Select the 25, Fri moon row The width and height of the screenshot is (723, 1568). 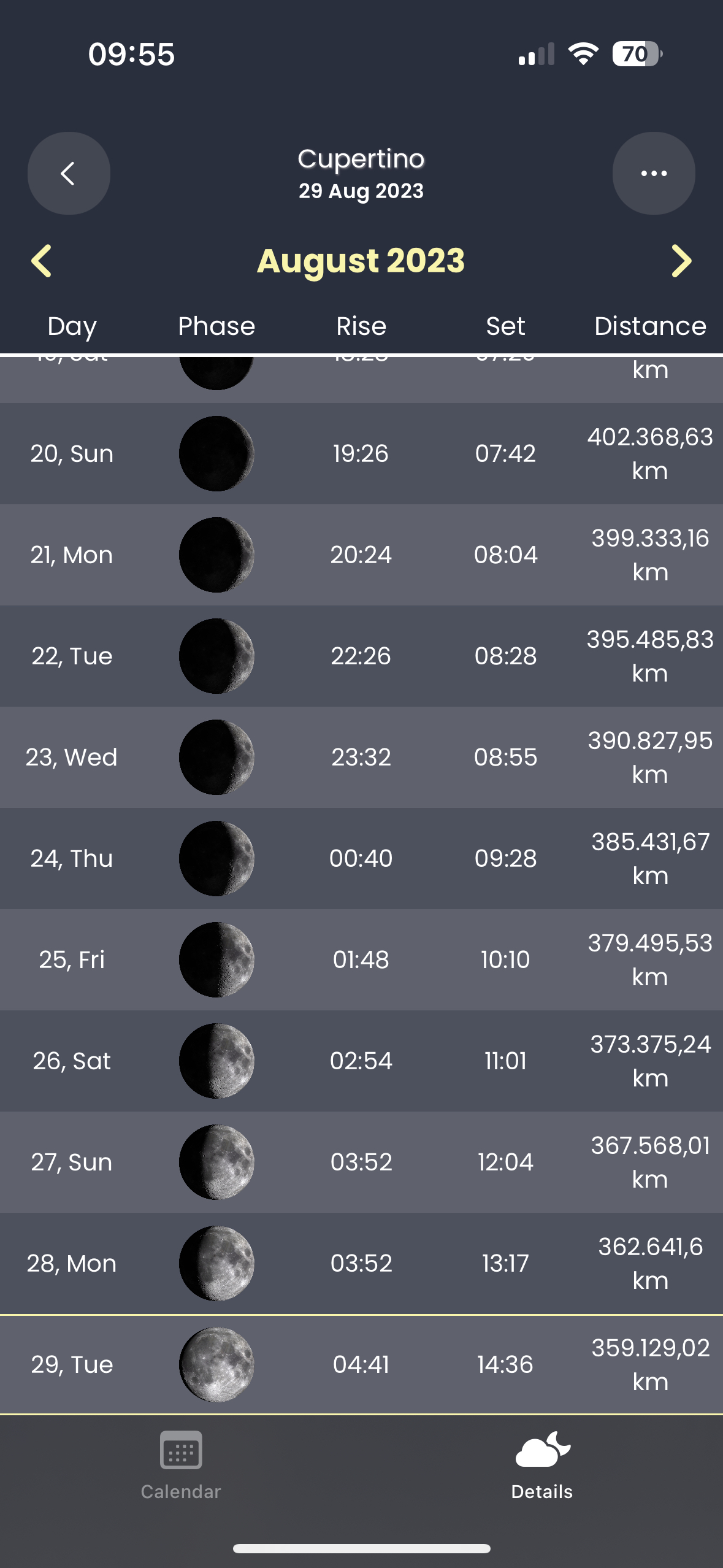[x=361, y=959]
